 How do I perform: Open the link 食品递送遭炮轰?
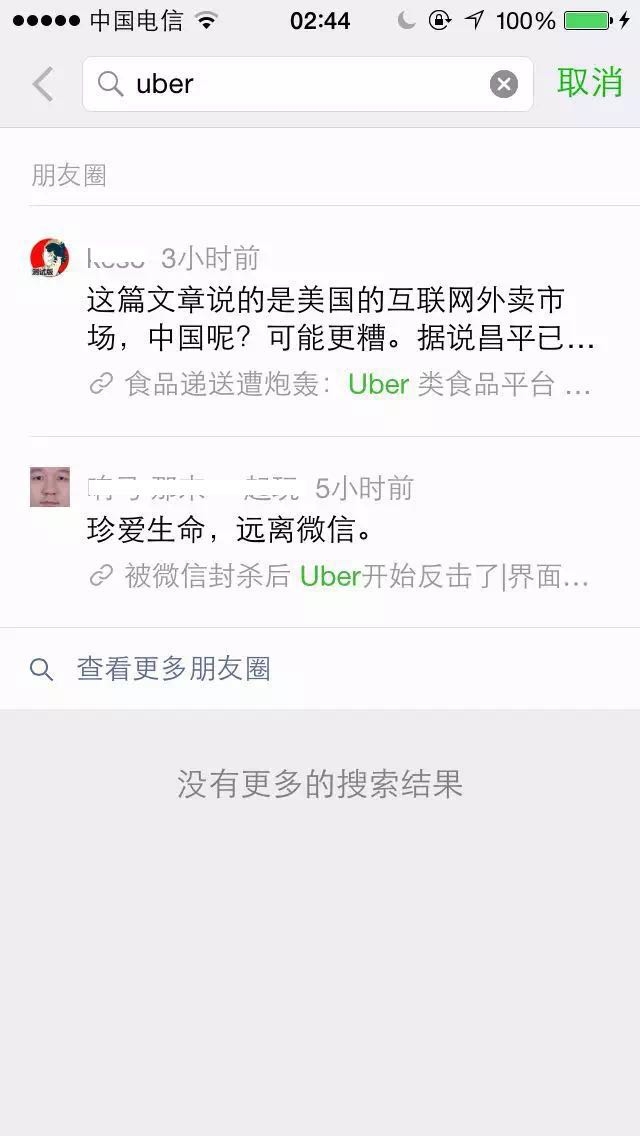coord(340,385)
